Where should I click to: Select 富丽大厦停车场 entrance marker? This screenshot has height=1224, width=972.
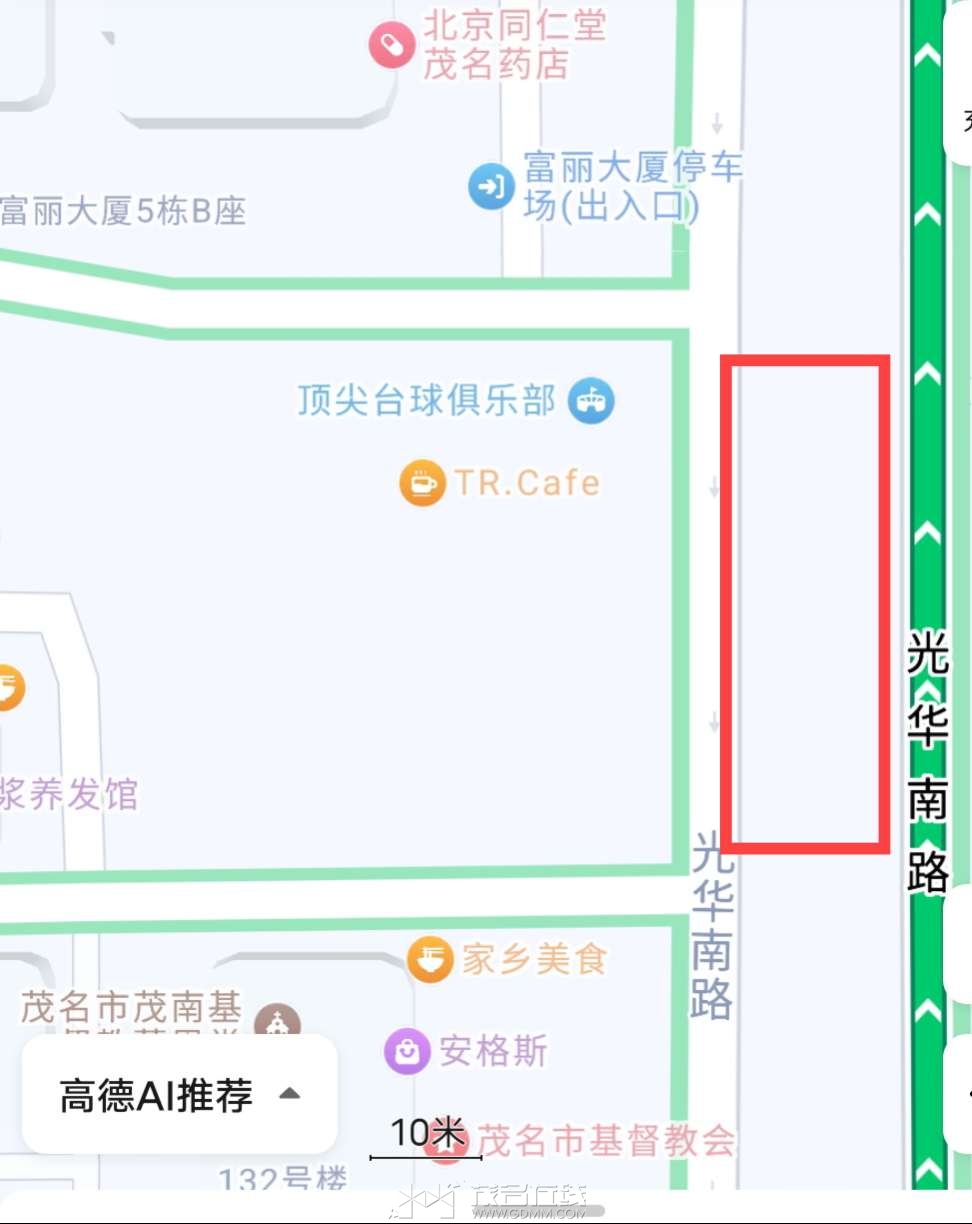point(491,186)
